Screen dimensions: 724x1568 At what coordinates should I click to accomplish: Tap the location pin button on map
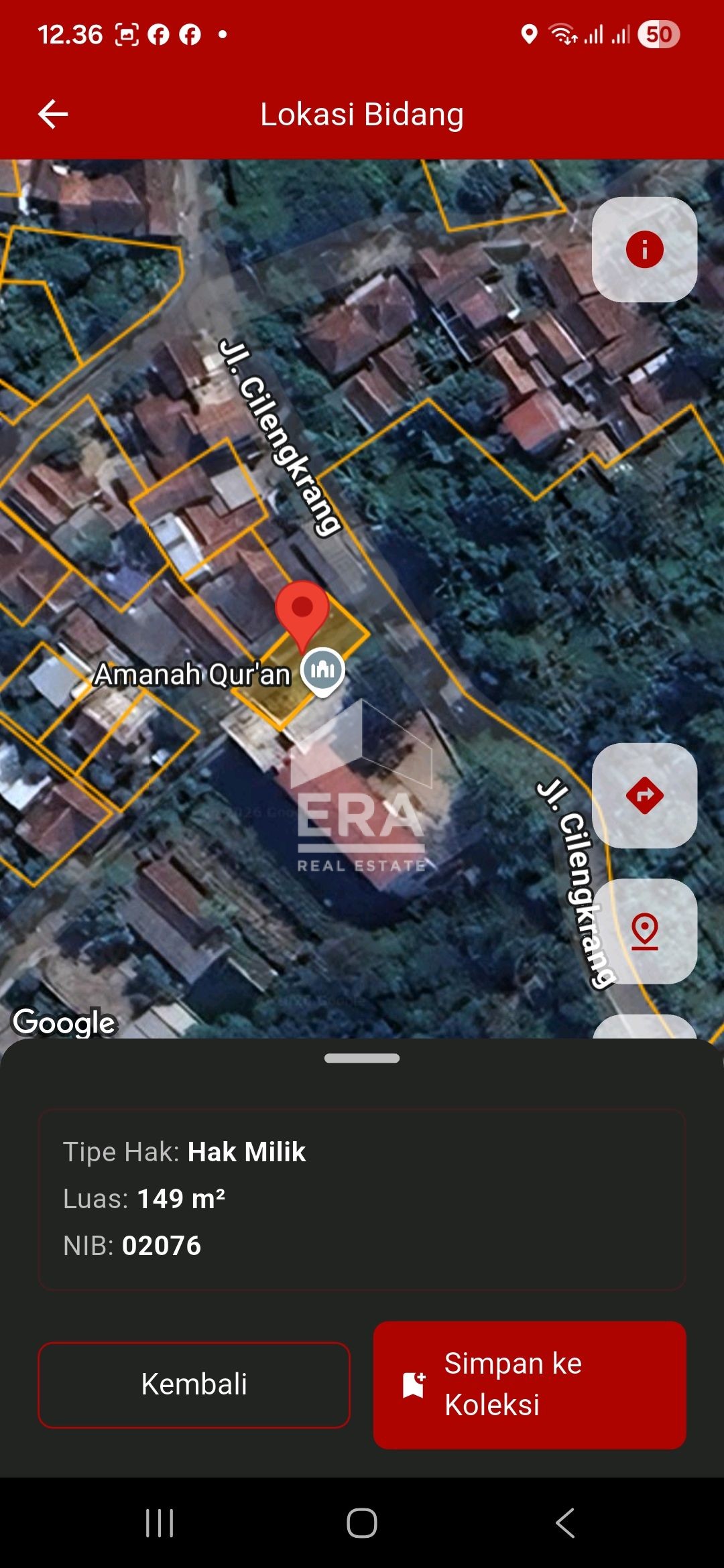point(644,931)
